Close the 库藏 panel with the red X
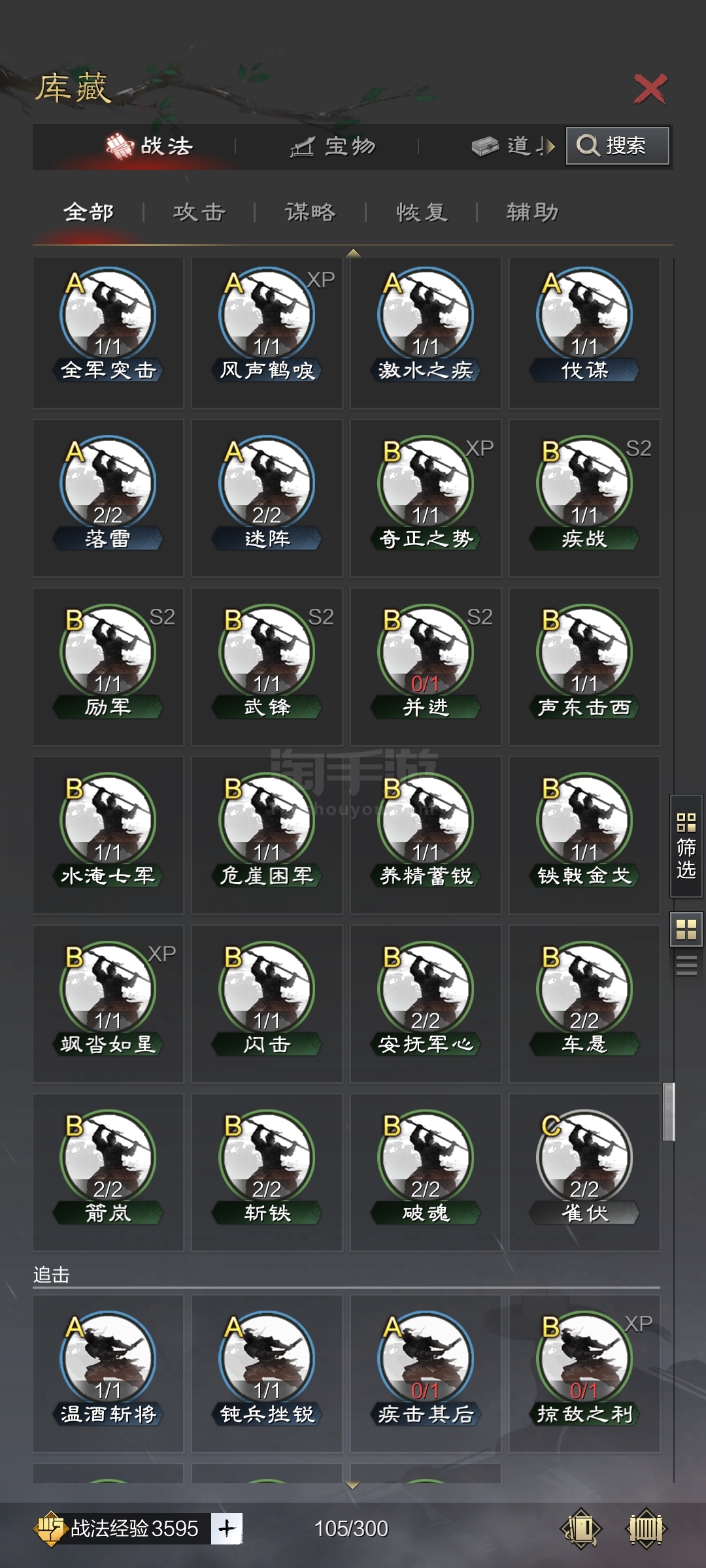 (x=650, y=89)
